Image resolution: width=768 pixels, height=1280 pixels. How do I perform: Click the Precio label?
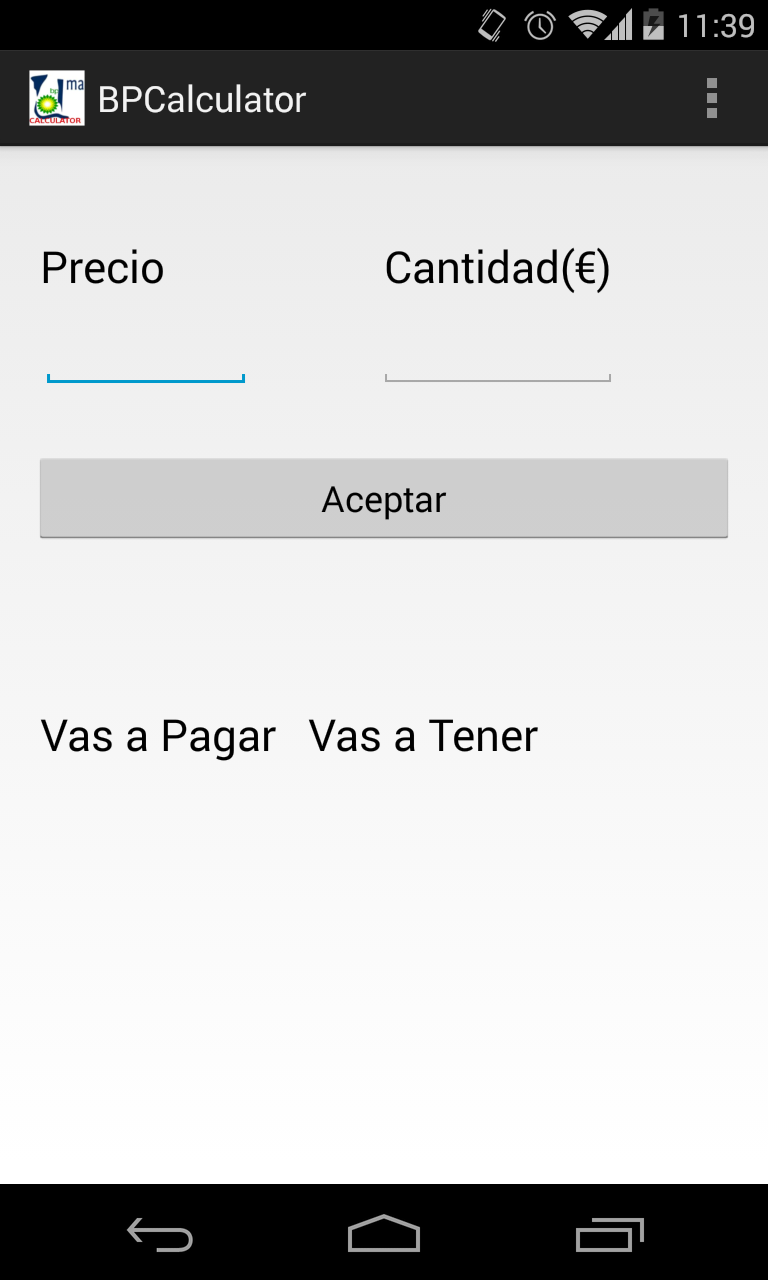tap(102, 267)
